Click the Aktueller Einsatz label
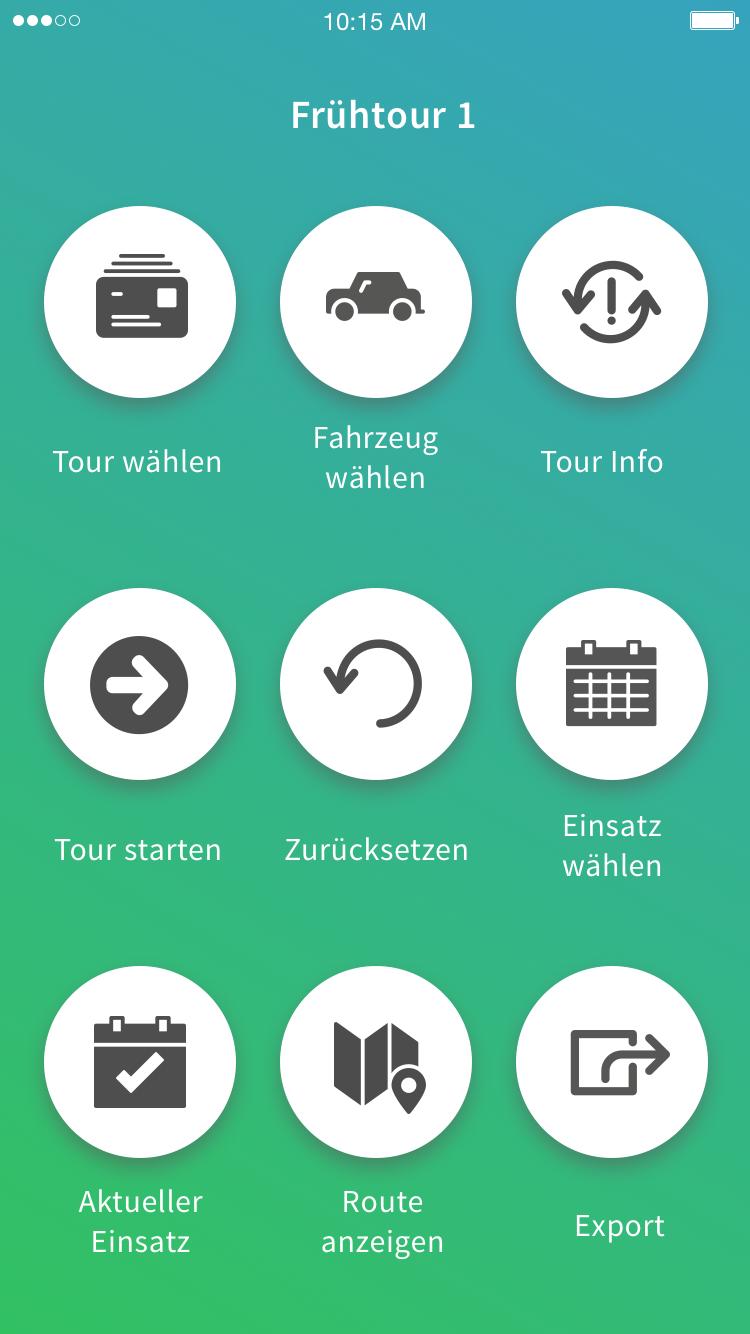The width and height of the screenshot is (750, 1334). click(140, 1222)
